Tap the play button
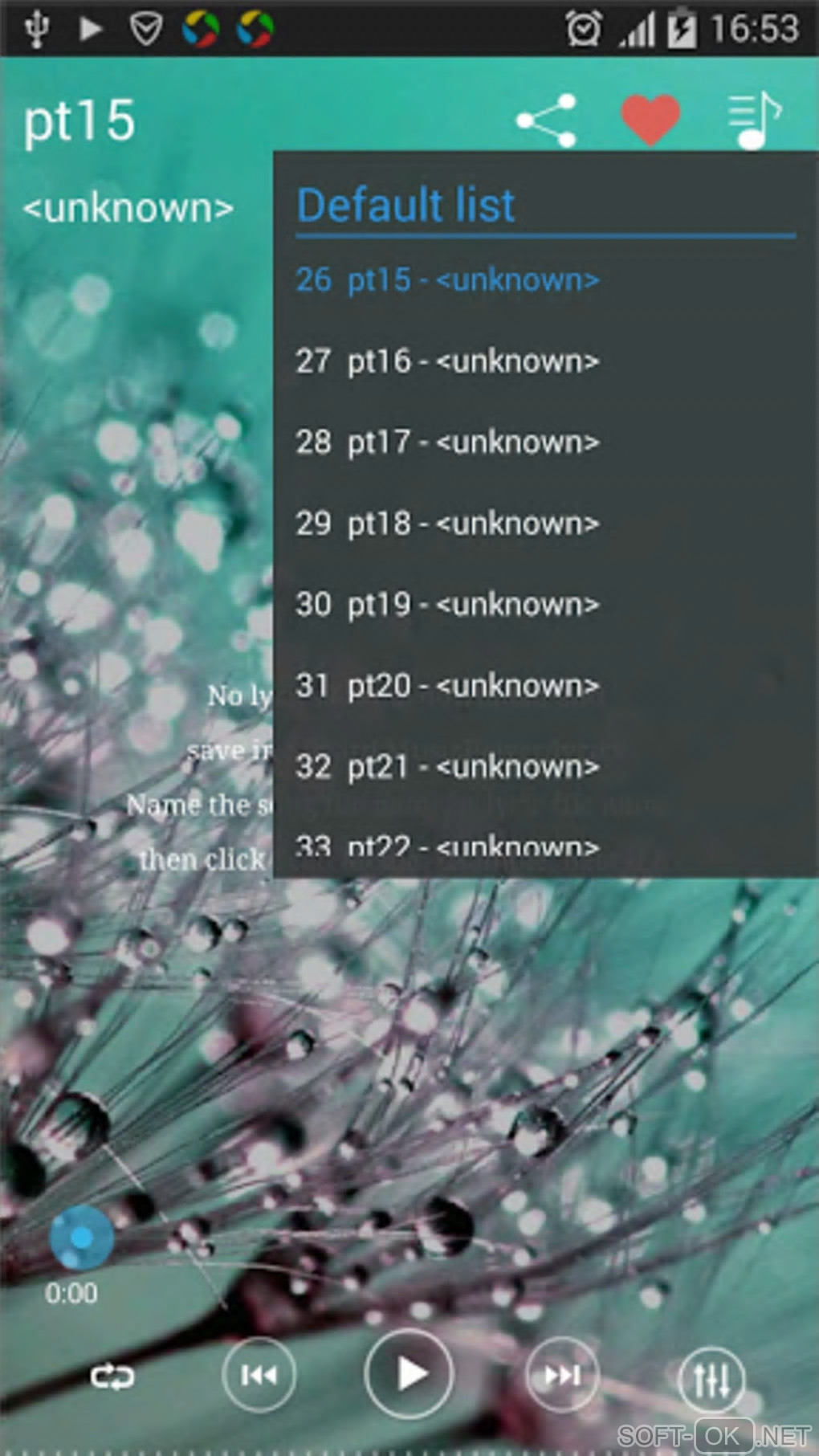819x1456 pixels. point(409,1373)
